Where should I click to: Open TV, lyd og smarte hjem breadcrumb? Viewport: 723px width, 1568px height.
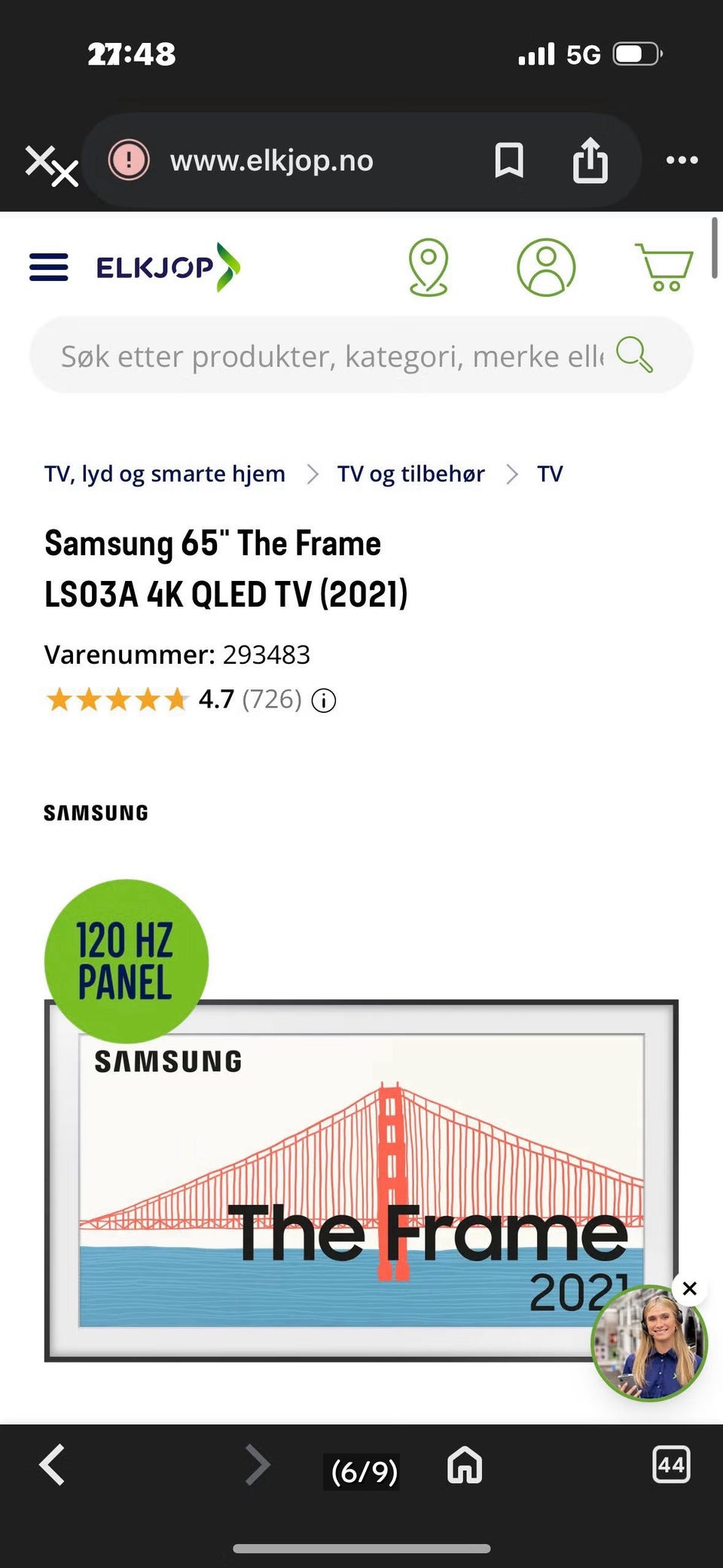click(165, 474)
